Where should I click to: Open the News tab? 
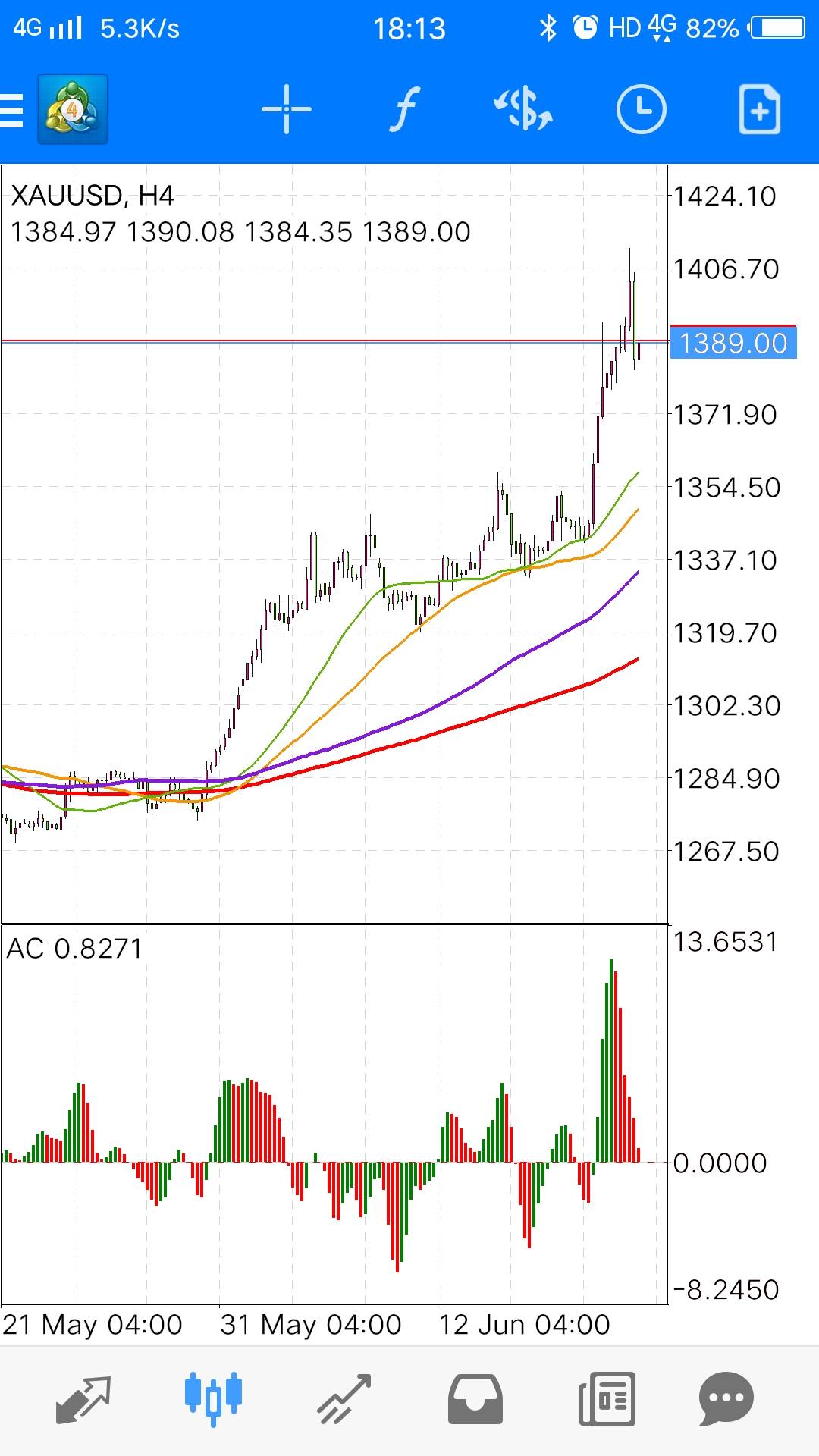tap(606, 1399)
